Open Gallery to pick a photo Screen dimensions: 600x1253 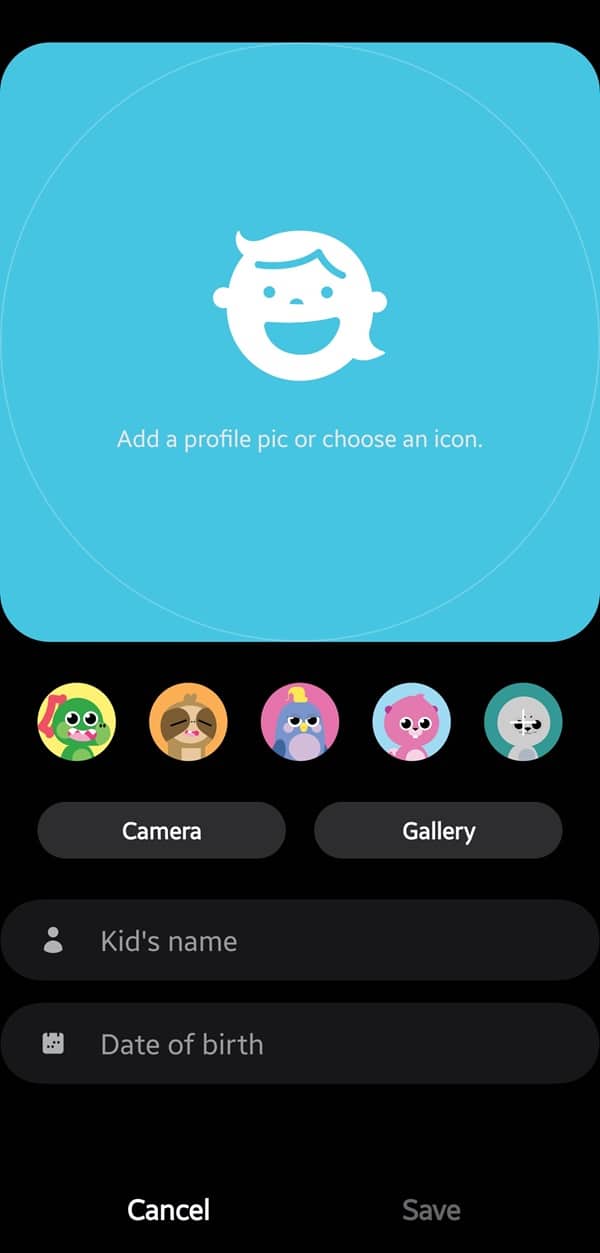point(438,830)
